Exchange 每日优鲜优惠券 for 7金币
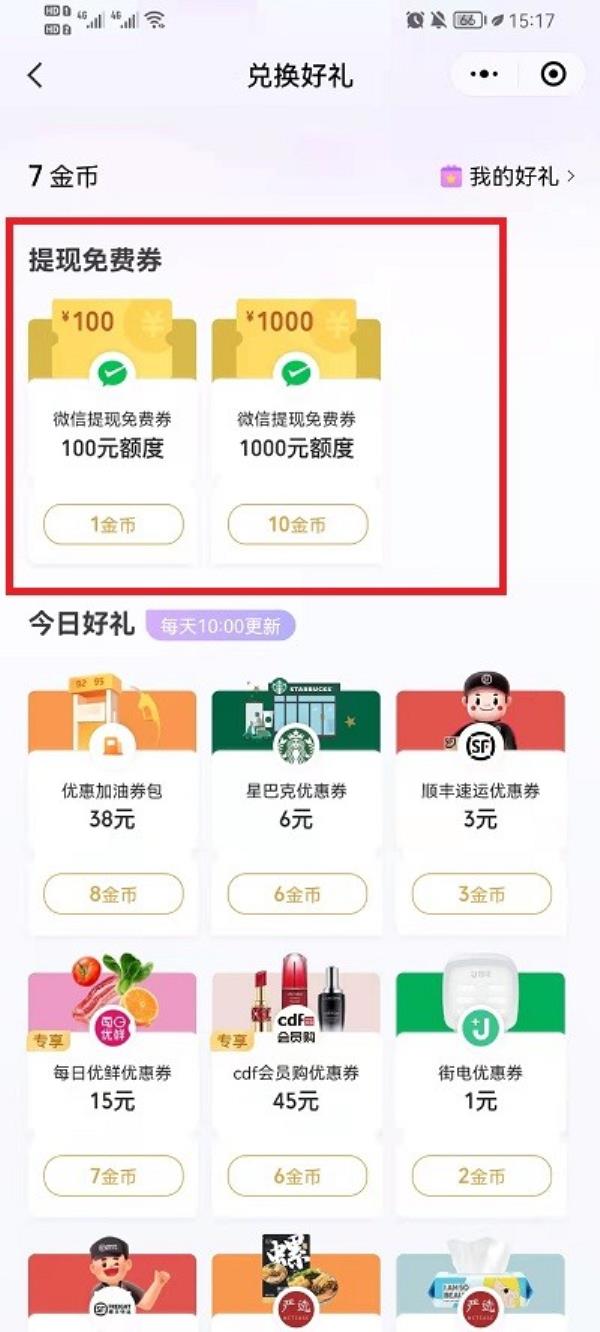The height and width of the screenshot is (1332, 600). tap(113, 1176)
